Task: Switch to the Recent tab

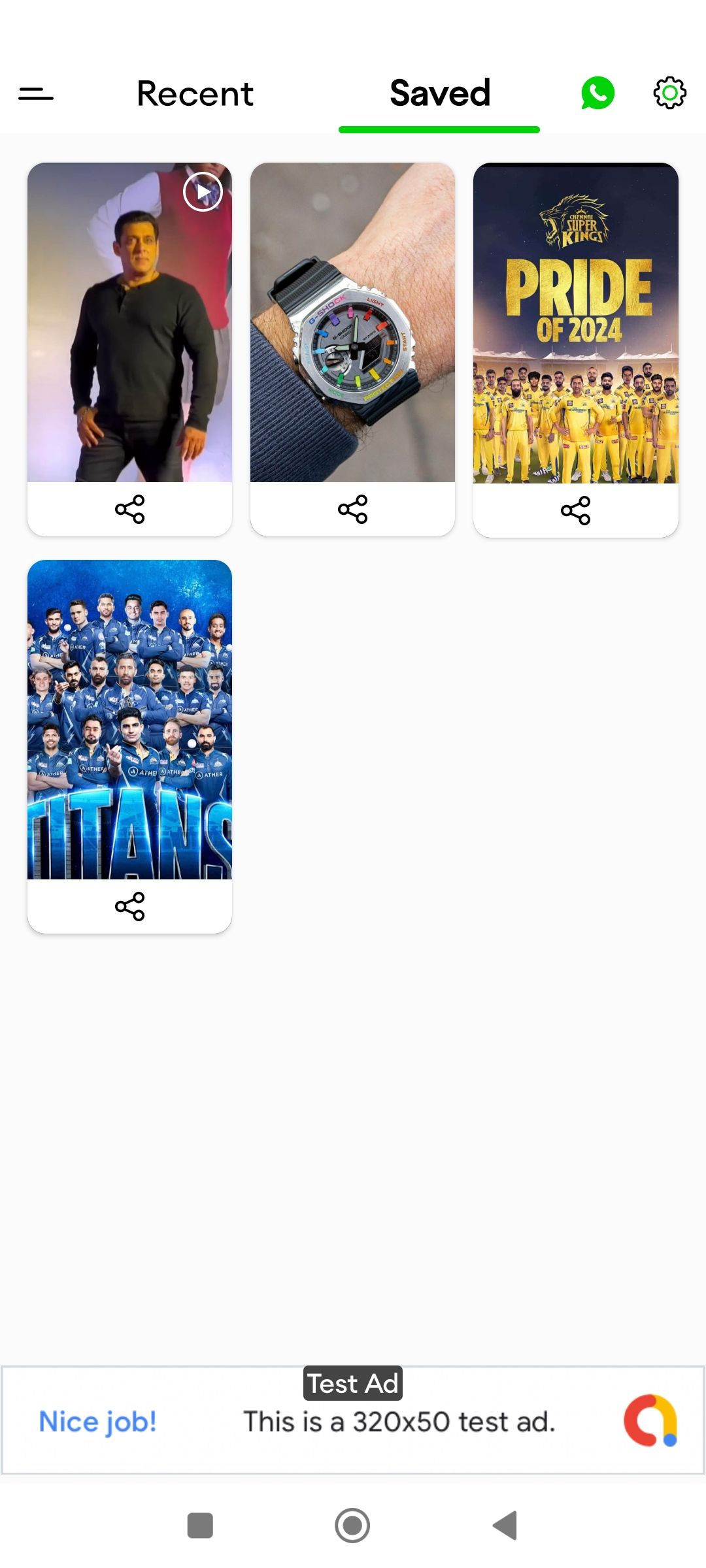Action: (x=195, y=94)
